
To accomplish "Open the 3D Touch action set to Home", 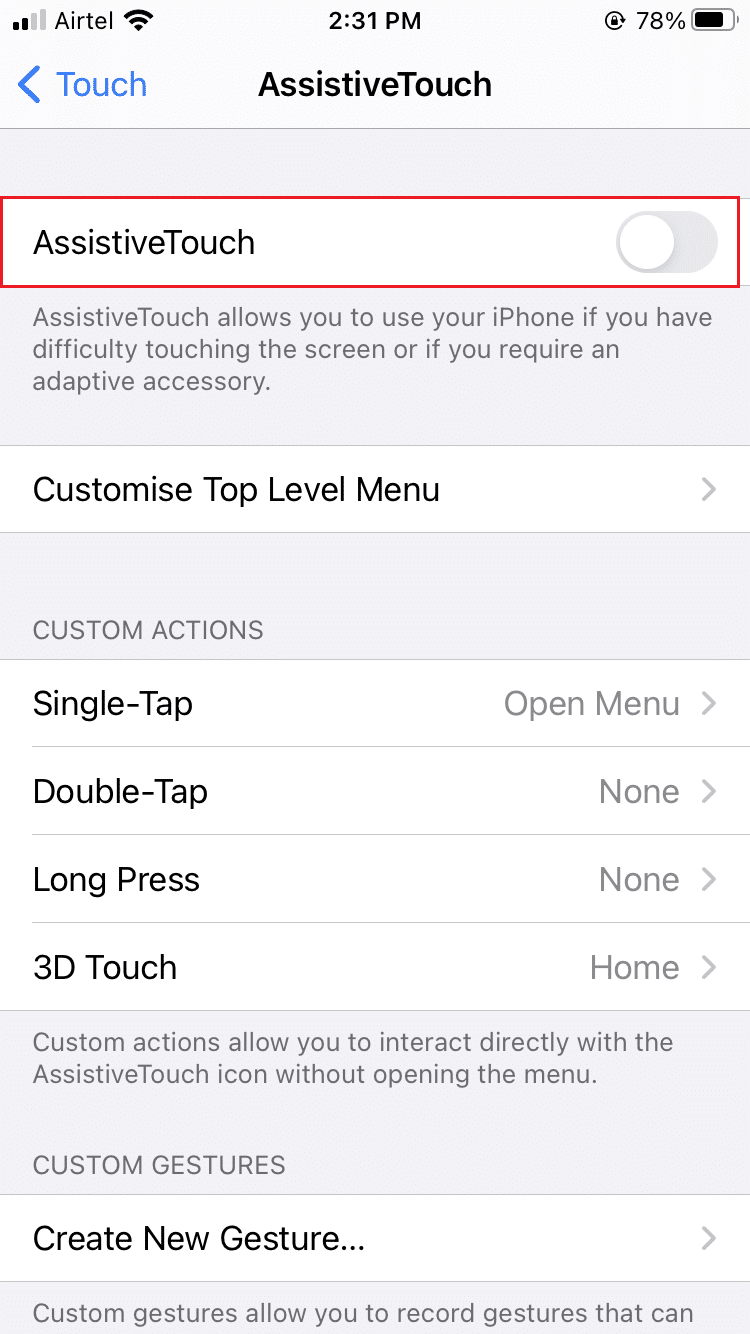I will [375, 967].
